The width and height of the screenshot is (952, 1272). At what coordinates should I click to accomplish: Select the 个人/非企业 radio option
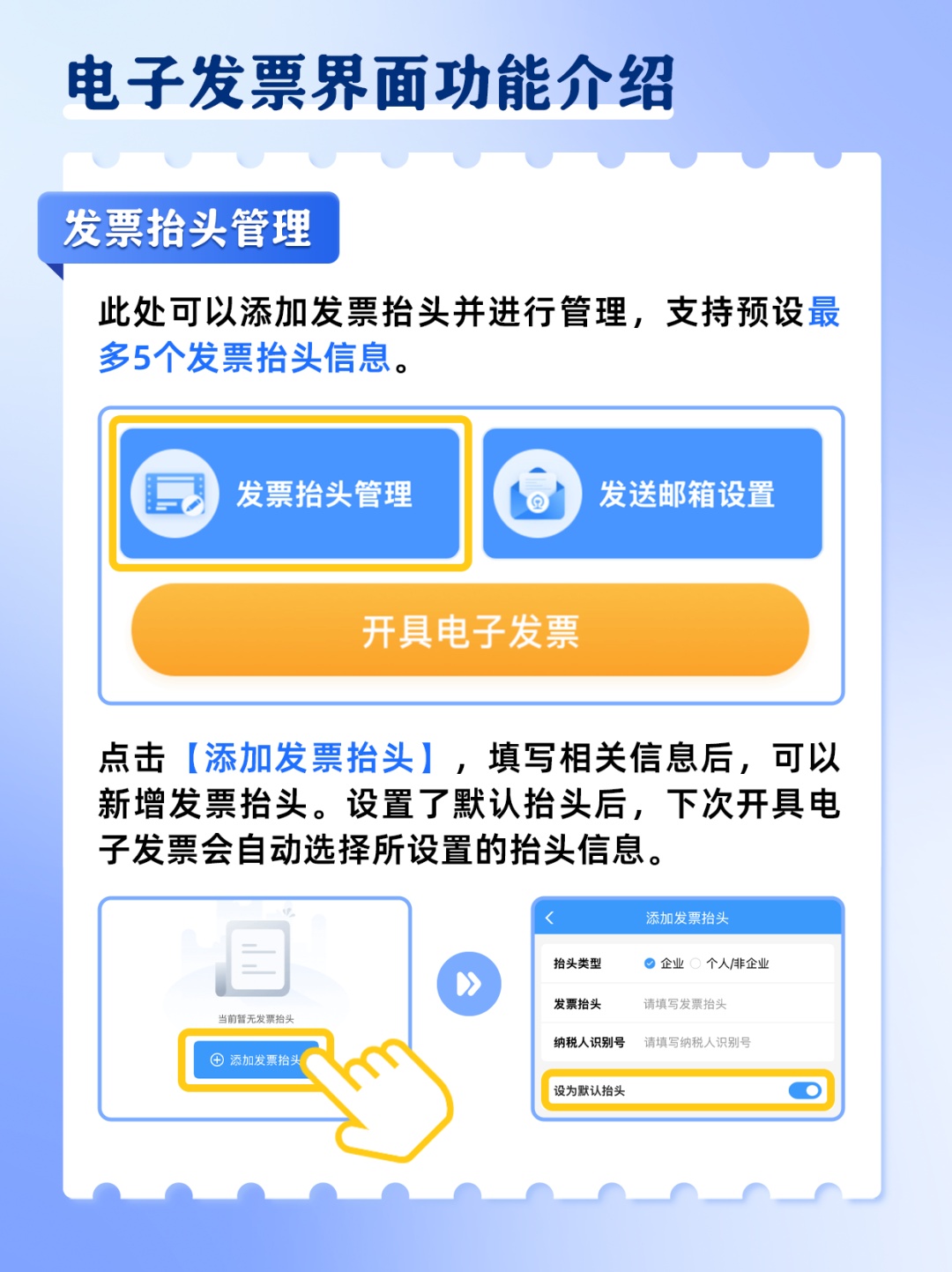click(696, 963)
